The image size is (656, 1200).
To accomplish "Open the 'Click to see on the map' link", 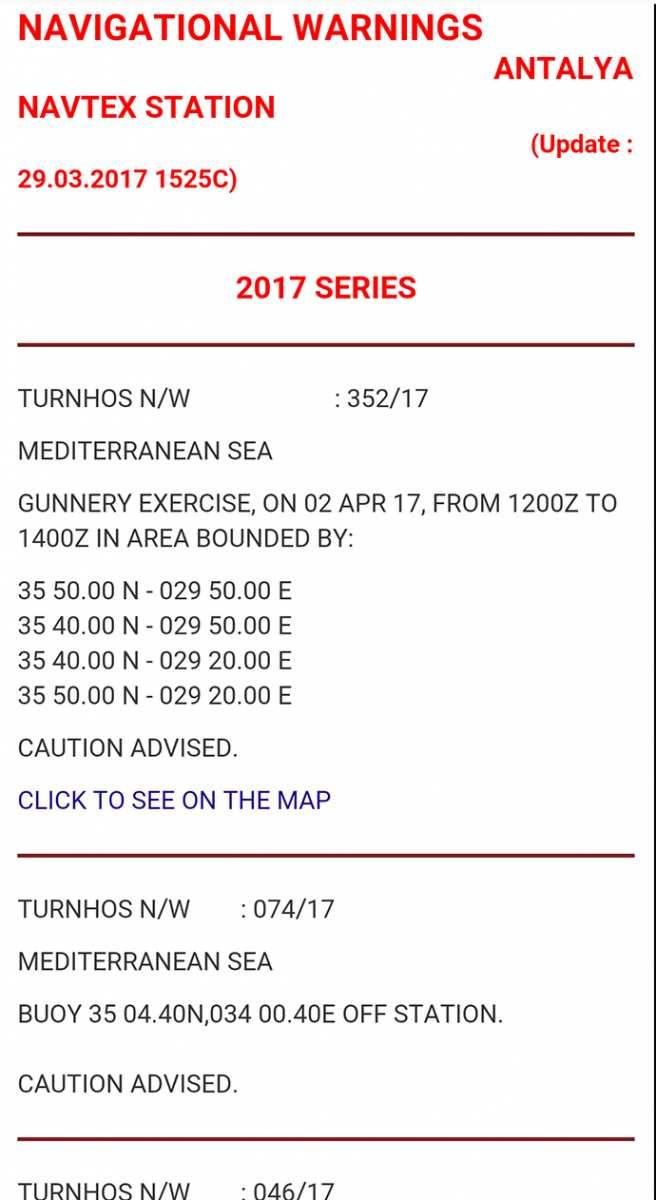I will (174, 800).
